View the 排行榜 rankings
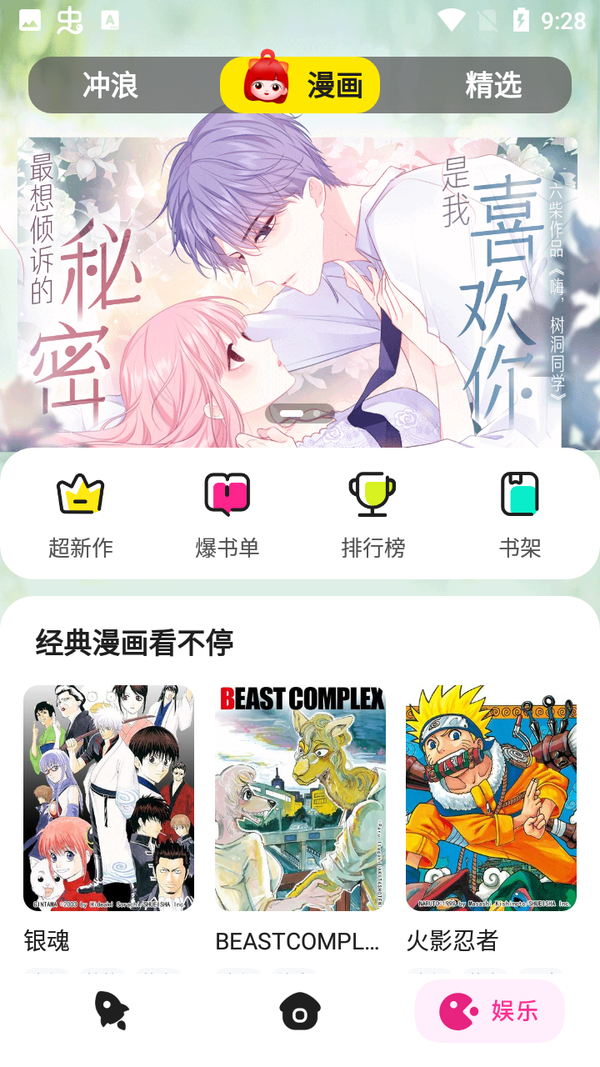Viewport: 600px width, 1067px height. [x=372, y=515]
